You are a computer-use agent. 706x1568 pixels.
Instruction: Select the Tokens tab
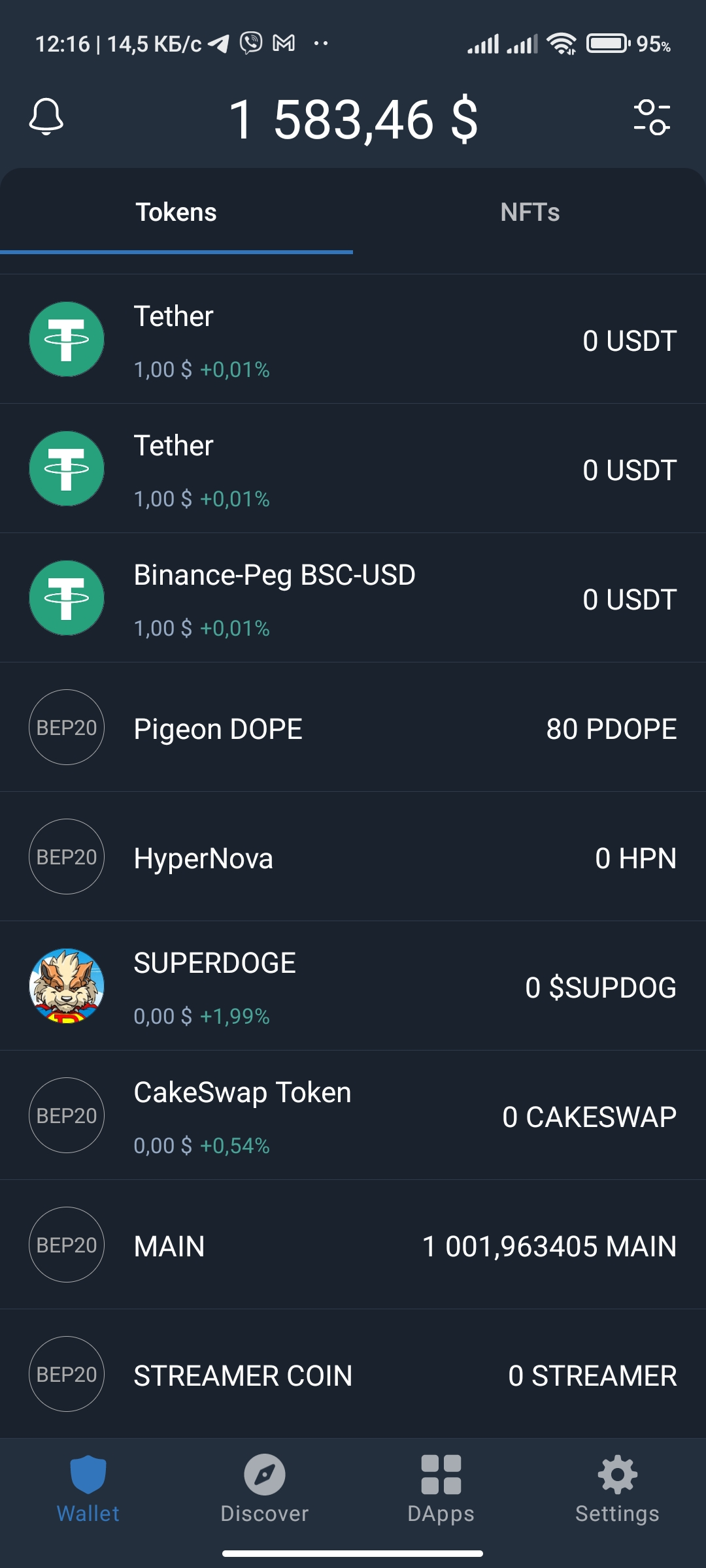(x=176, y=212)
